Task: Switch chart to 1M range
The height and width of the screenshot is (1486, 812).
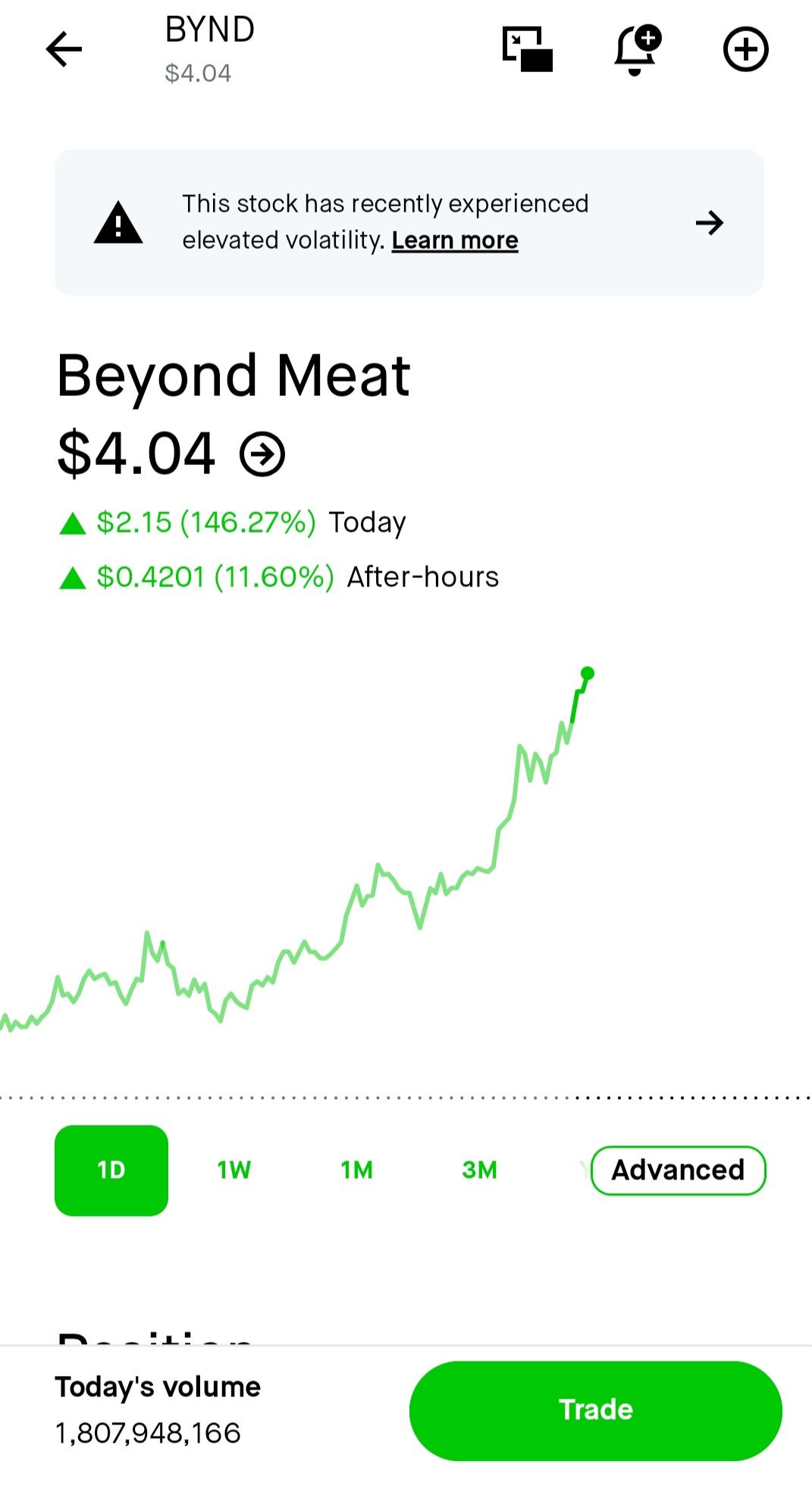Action: tap(356, 1170)
